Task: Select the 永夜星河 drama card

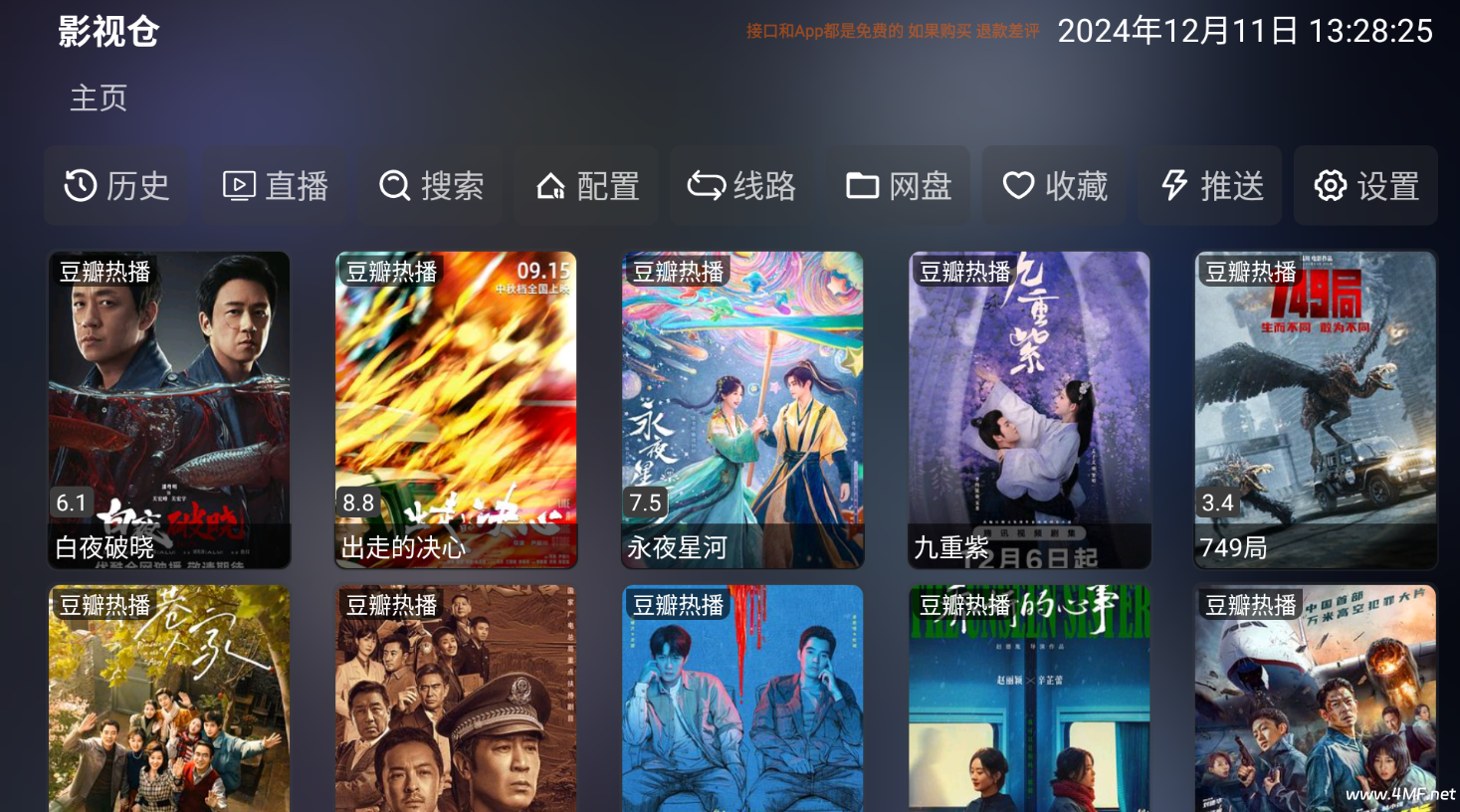Action: [742, 409]
